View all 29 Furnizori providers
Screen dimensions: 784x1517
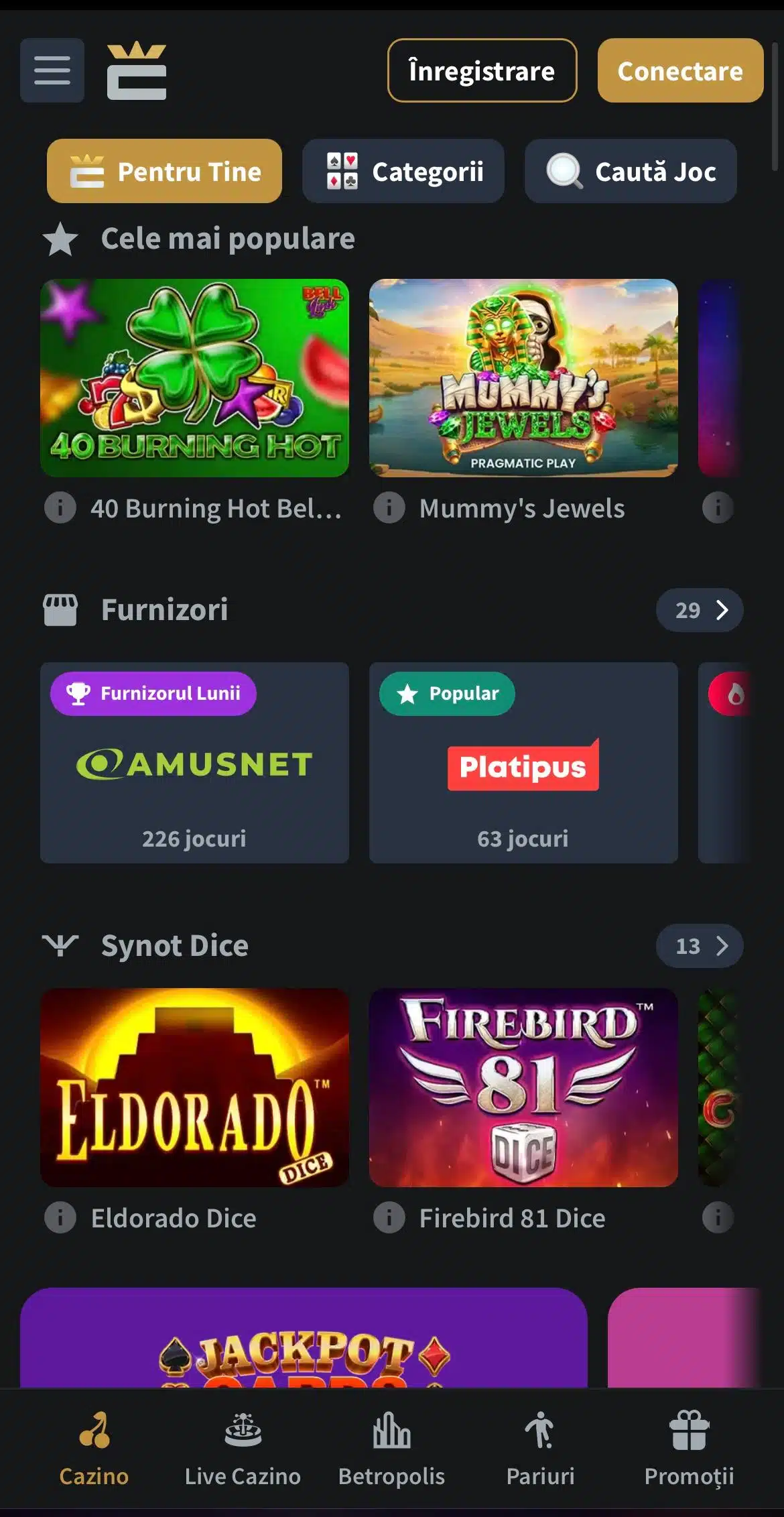pyautogui.click(x=700, y=610)
